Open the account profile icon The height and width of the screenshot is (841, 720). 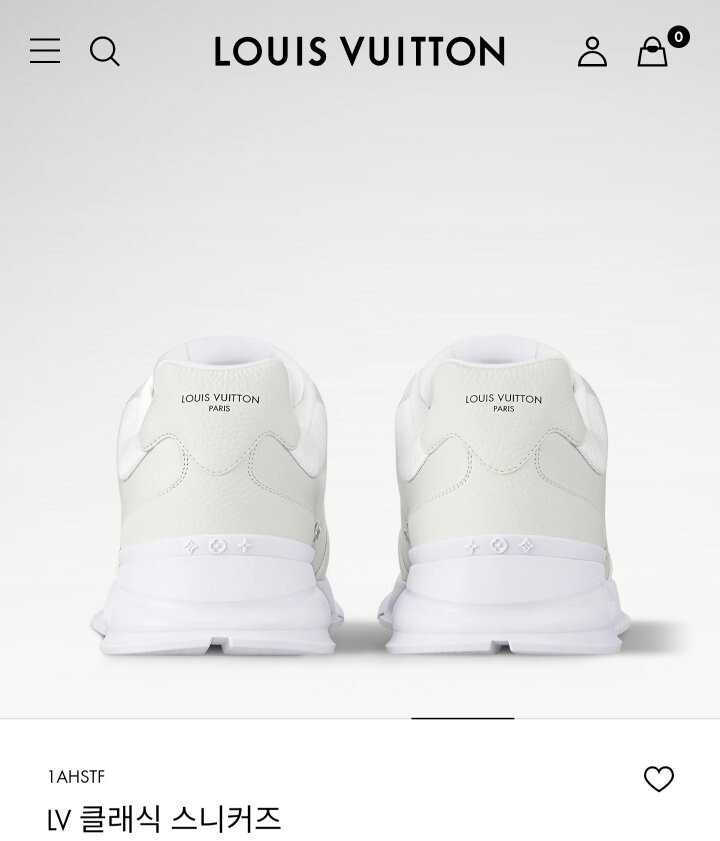pos(592,51)
